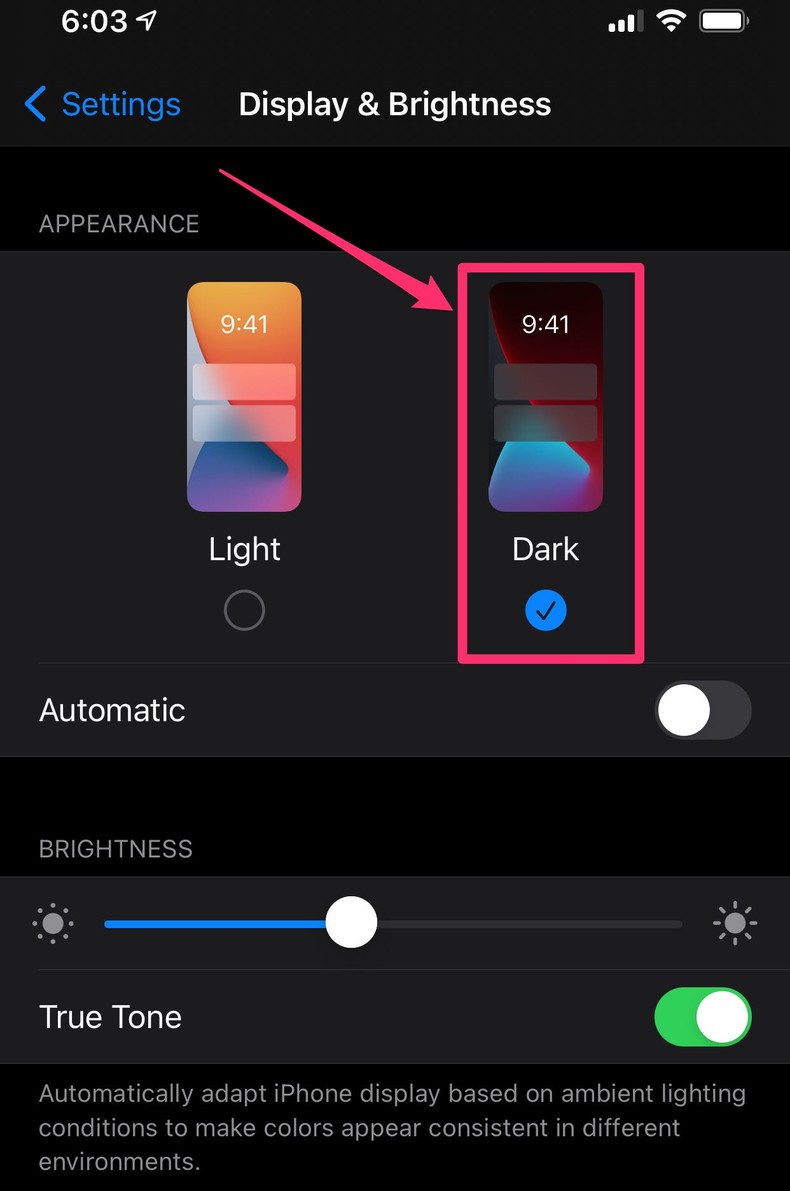Tap the Automatic label text
This screenshot has width=790, height=1191.
[x=111, y=710]
